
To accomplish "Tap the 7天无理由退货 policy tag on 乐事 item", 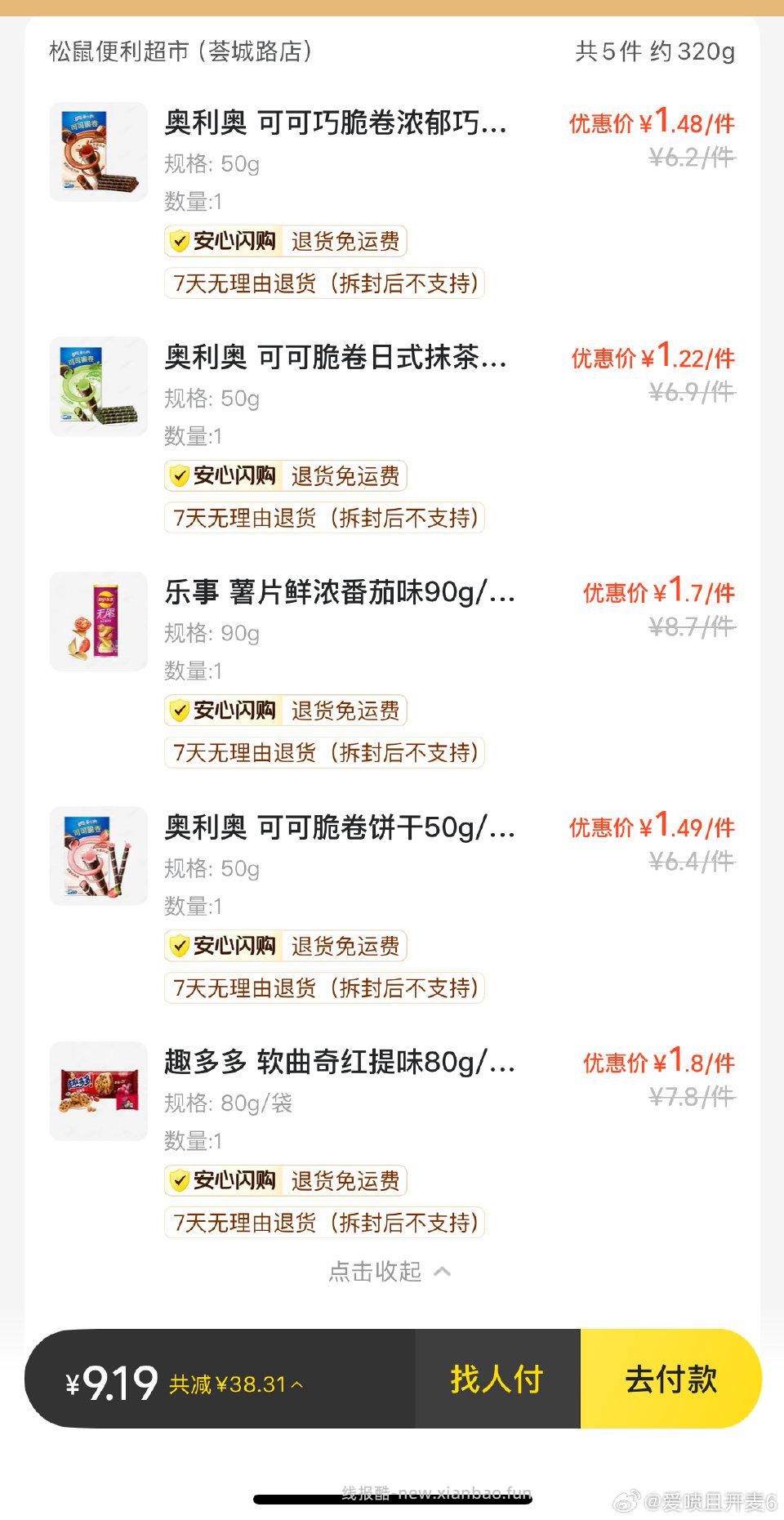I will (x=324, y=751).
